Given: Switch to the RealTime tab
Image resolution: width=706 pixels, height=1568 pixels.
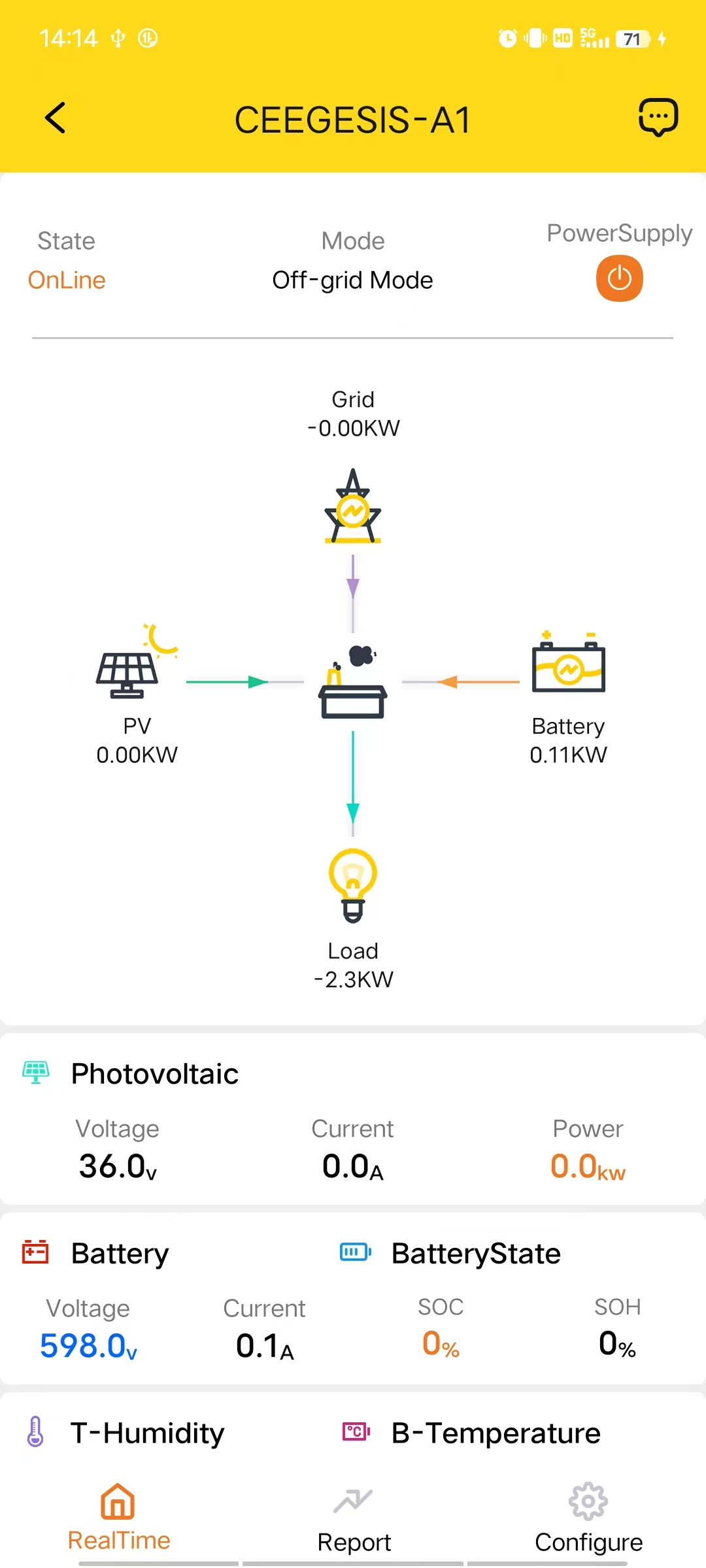Looking at the screenshot, I should [118, 1517].
